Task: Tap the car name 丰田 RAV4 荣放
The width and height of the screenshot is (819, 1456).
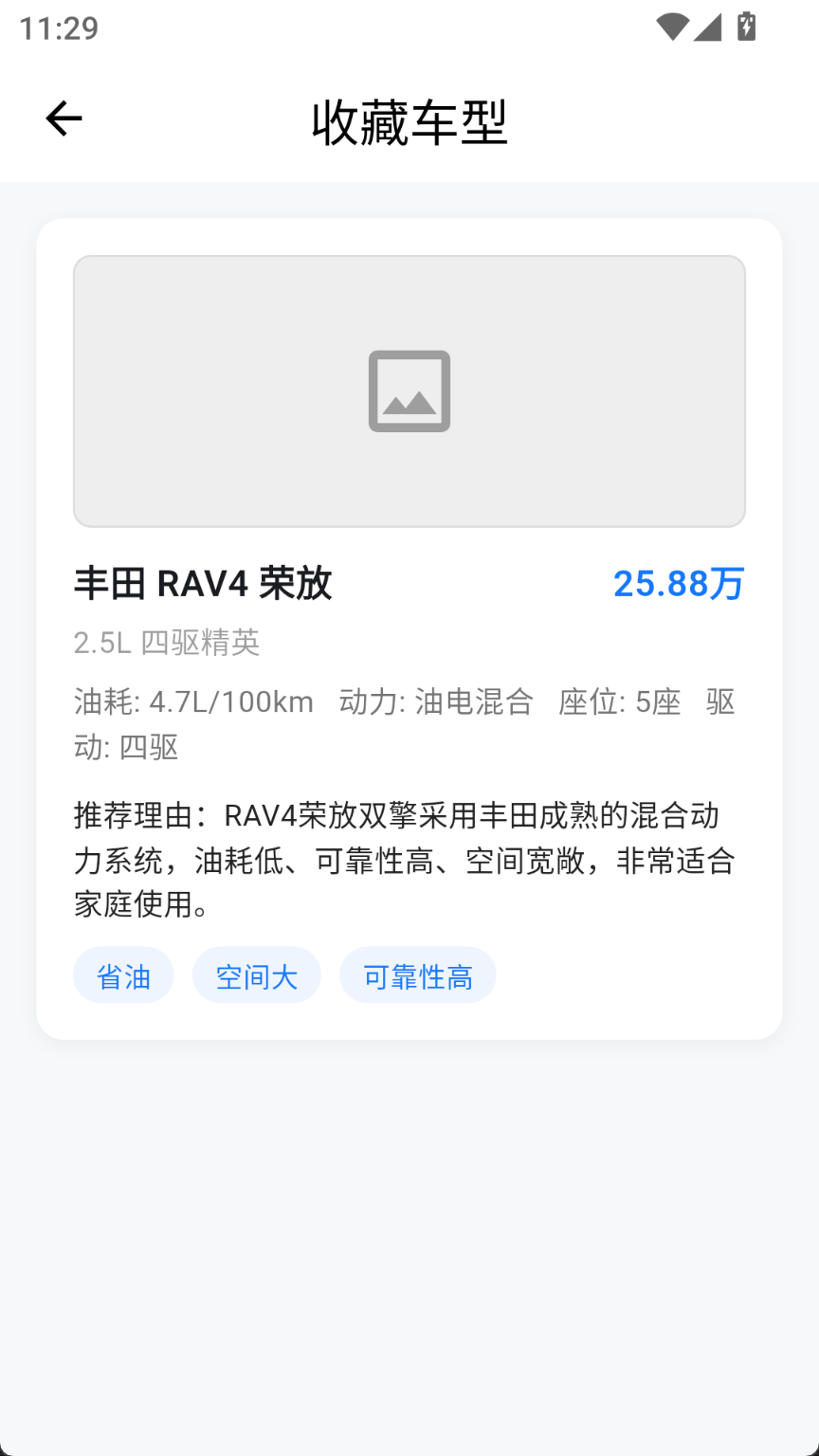Action: [x=203, y=585]
